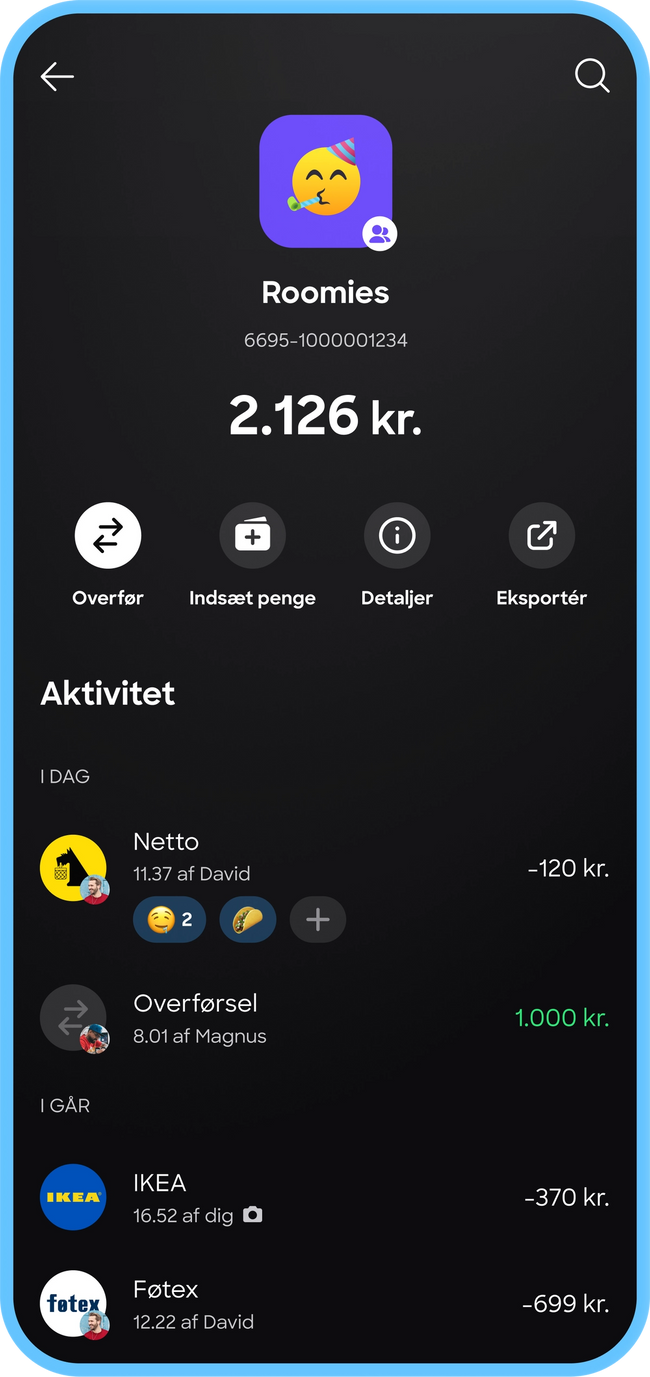Screen dimensions: 650x1377
Task: Tap the drooling face reaction chip
Action: 169,920
